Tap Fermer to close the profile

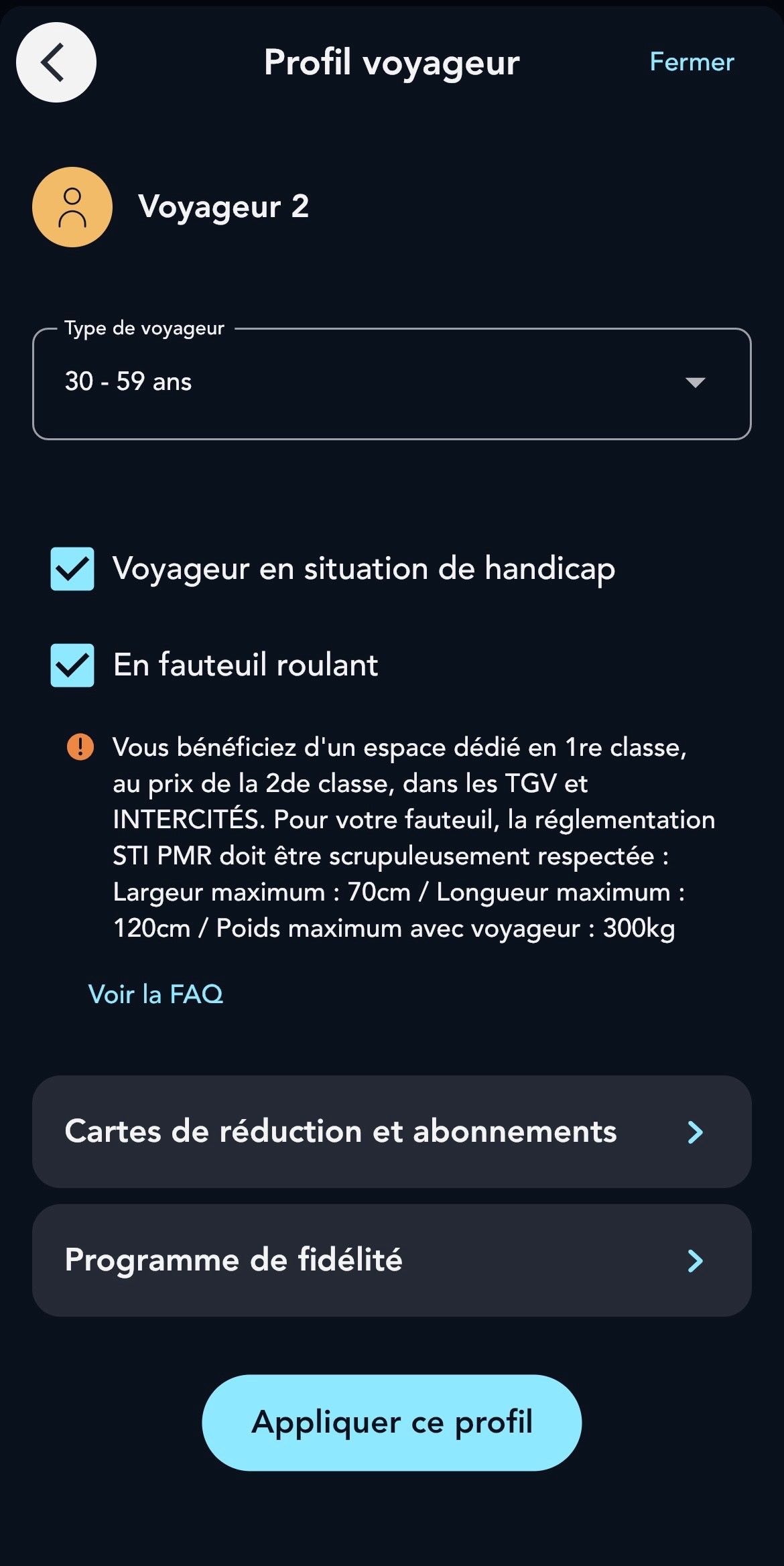coord(692,62)
